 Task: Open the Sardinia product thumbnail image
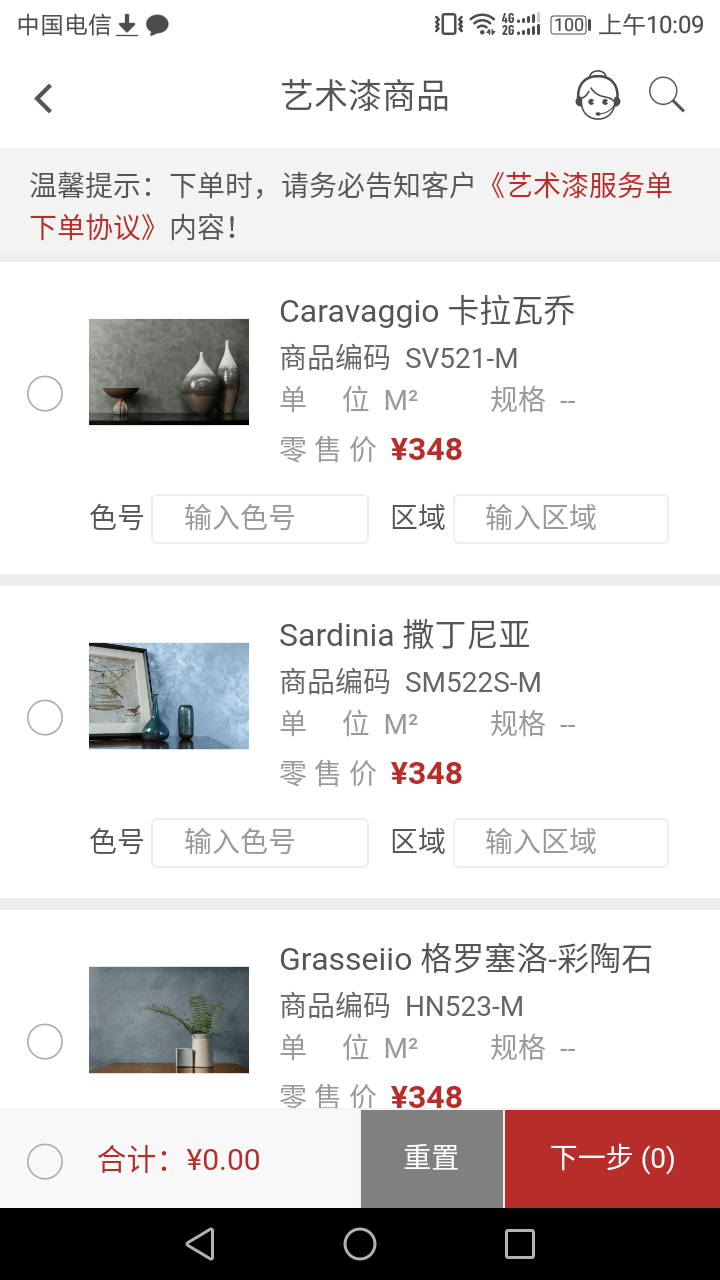click(x=168, y=695)
